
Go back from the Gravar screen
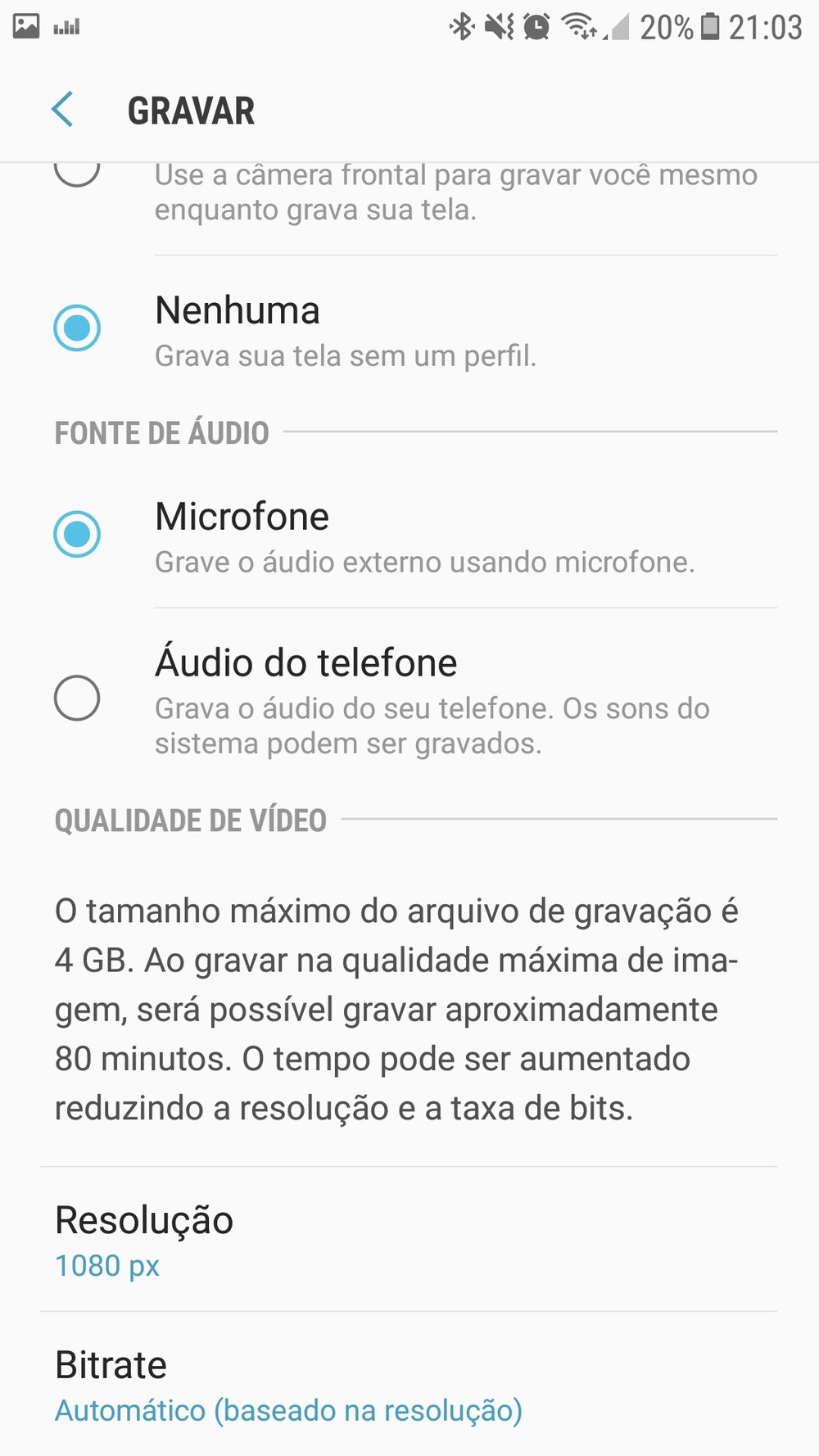pyautogui.click(x=62, y=110)
